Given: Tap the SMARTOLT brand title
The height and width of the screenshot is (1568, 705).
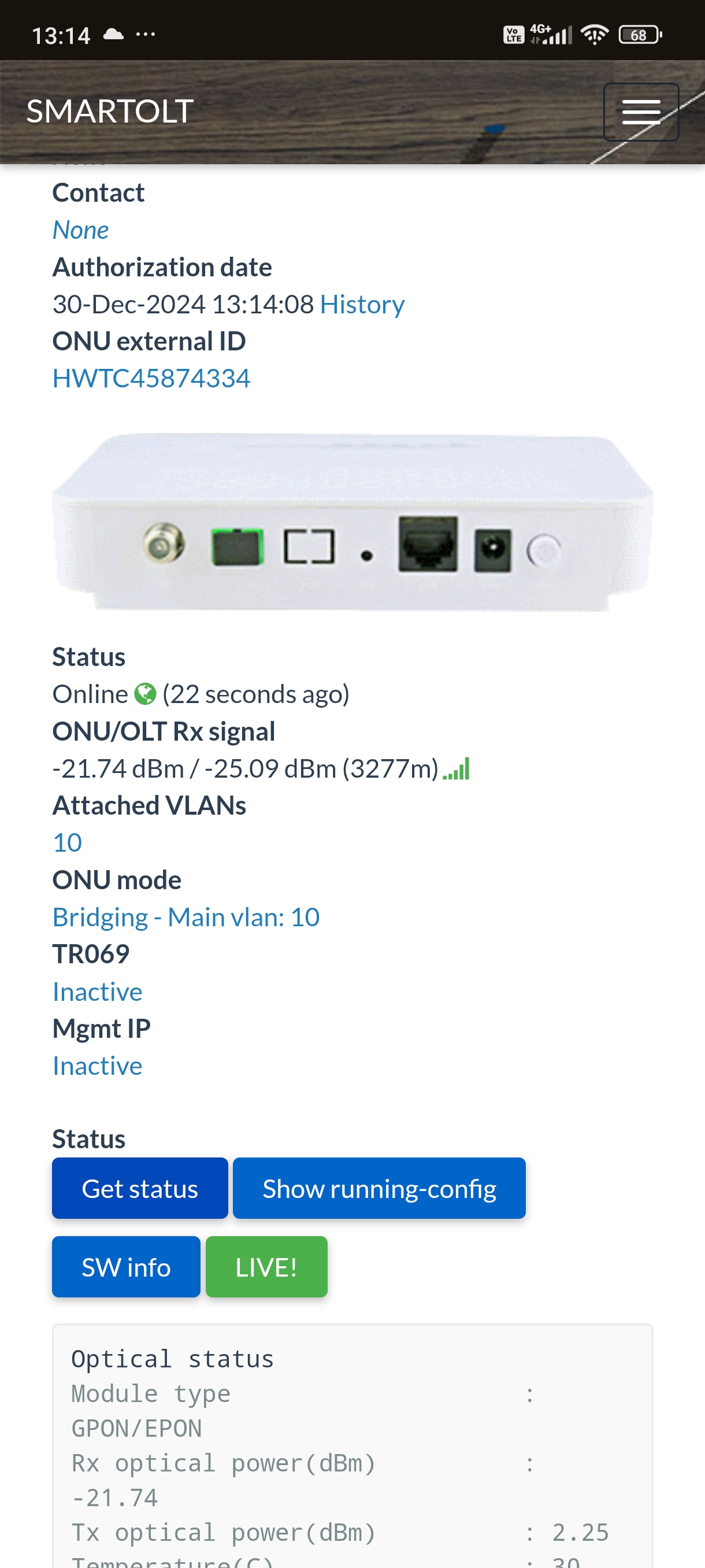Looking at the screenshot, I should 110,112.
